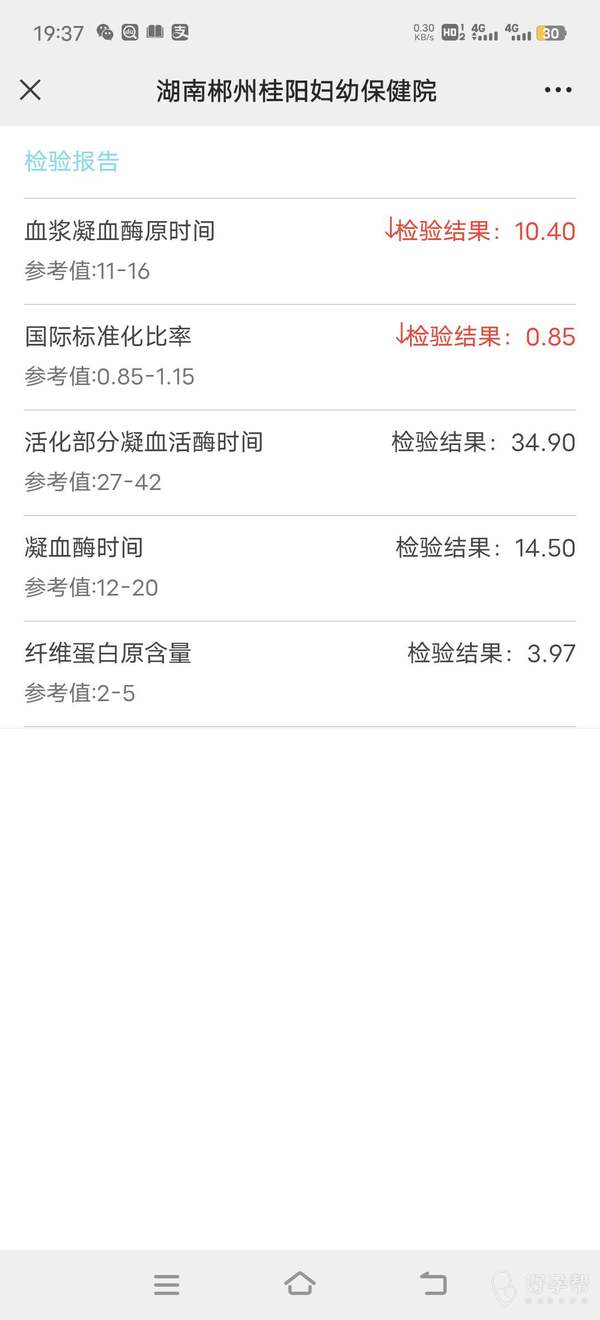
Task: Go to the phone home screen
Action: pos(300,1284)
